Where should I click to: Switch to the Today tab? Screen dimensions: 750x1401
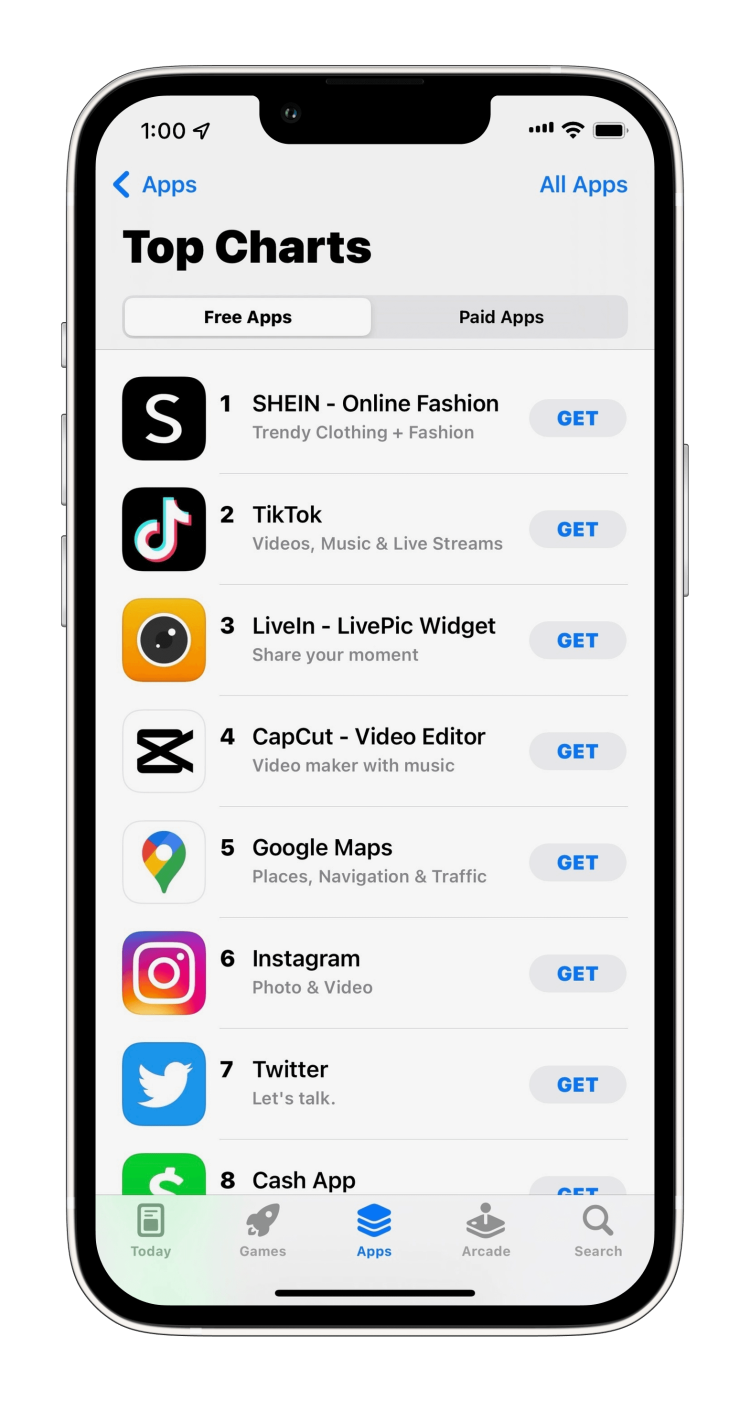(150, 1231)
